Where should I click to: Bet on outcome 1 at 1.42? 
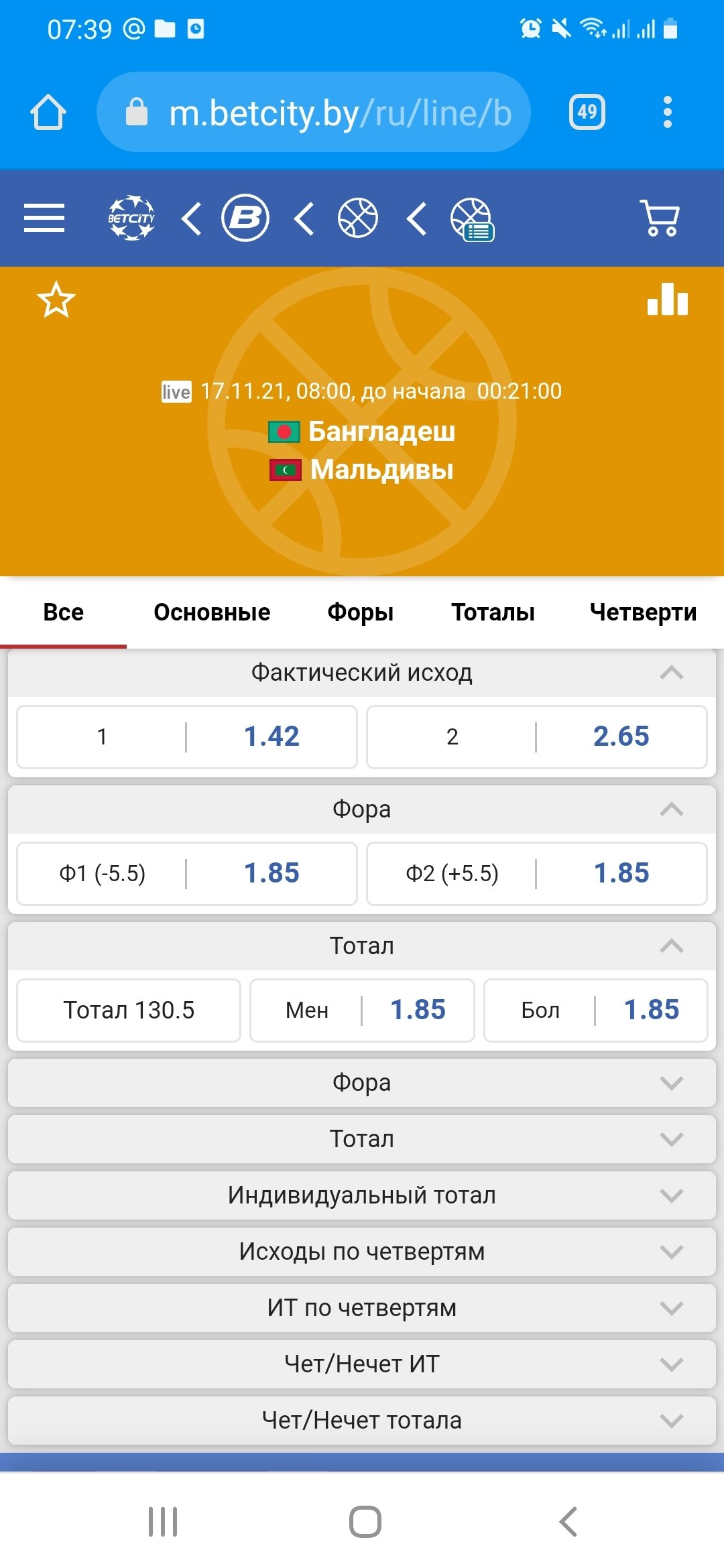tap(187, 736)
